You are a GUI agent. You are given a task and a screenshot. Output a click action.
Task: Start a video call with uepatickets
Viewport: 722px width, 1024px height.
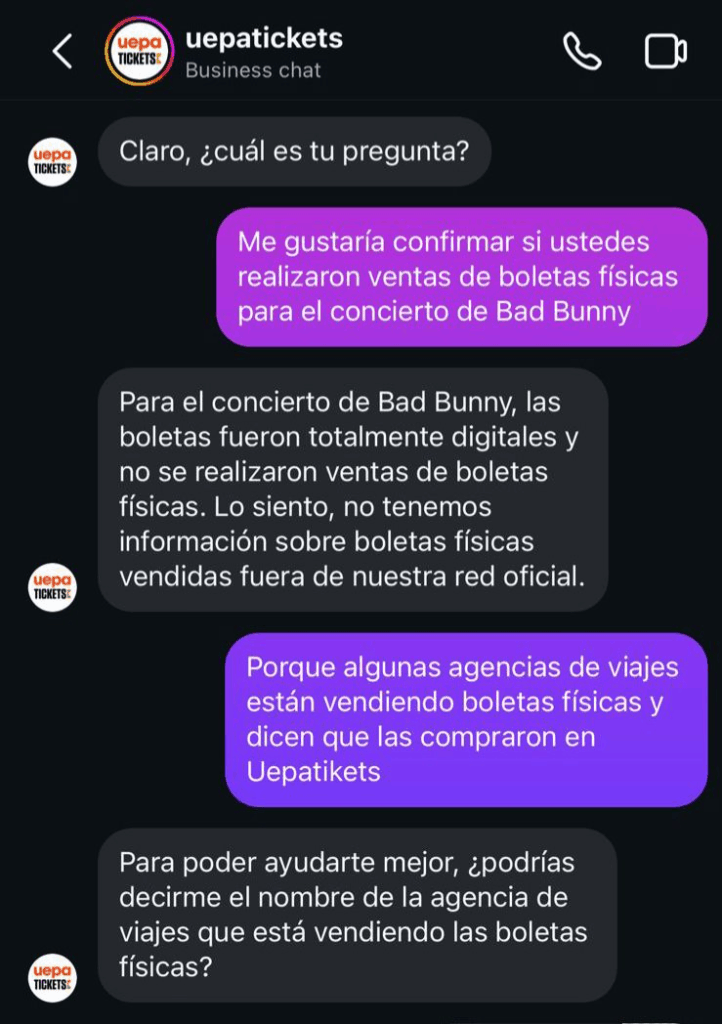click(x=665, y=51)
